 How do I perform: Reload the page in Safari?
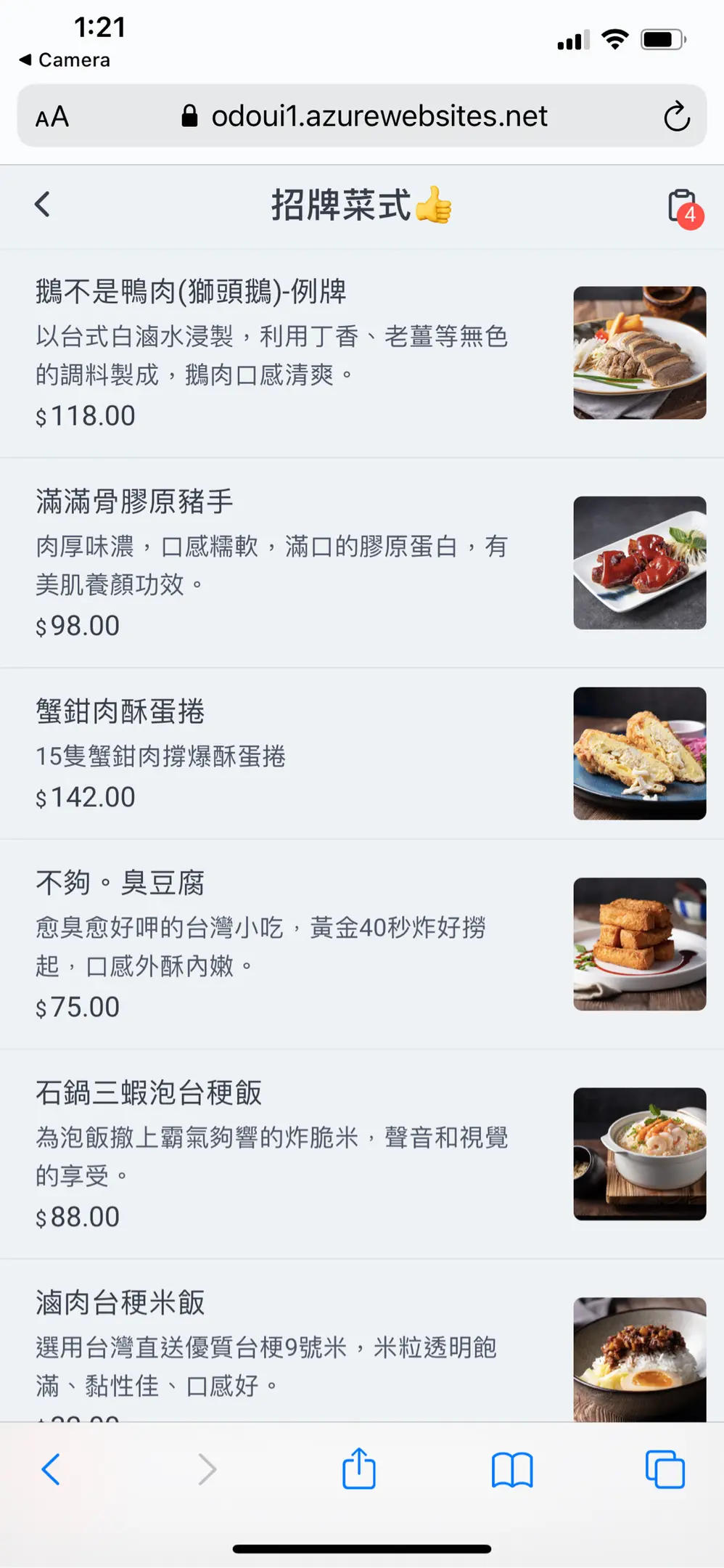676,116
